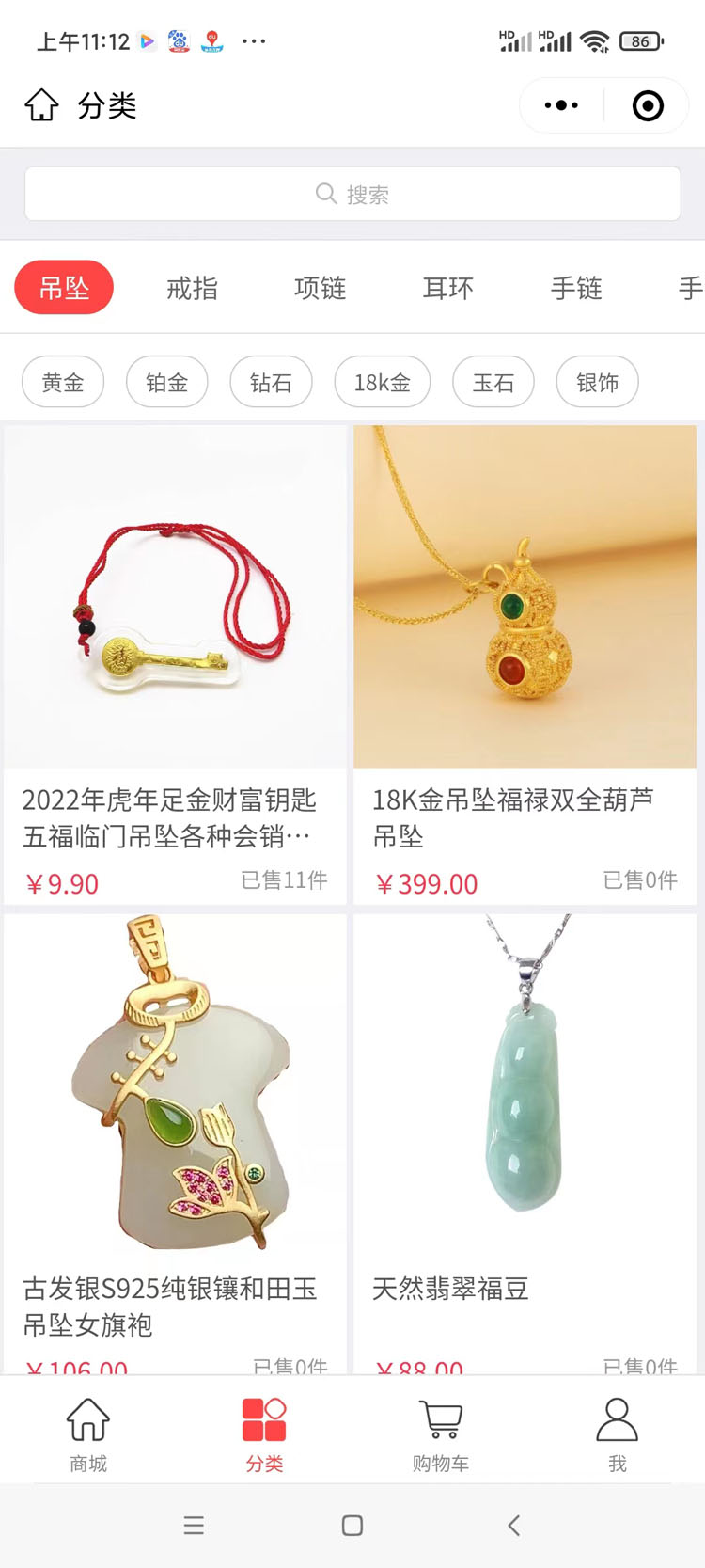Go to home via house icon
The width and height of the screenshot is (705, 1568).
pos(41,105)
